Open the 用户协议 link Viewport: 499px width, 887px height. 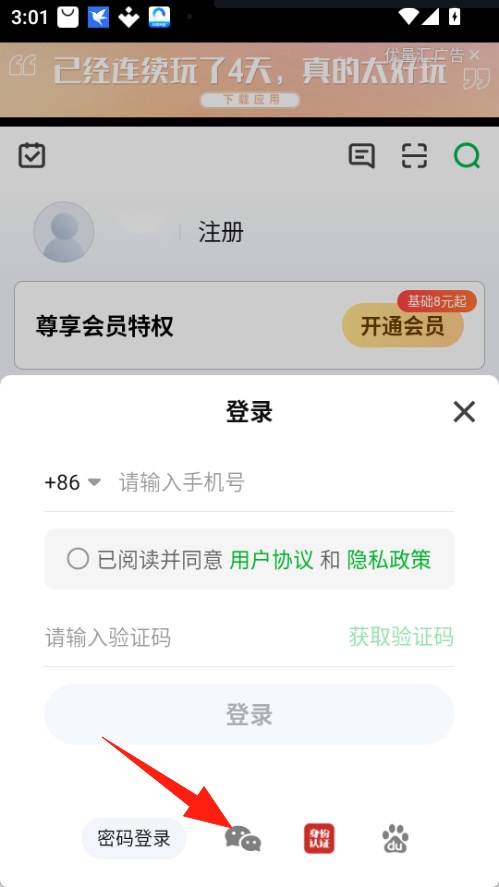click(271, 559)
